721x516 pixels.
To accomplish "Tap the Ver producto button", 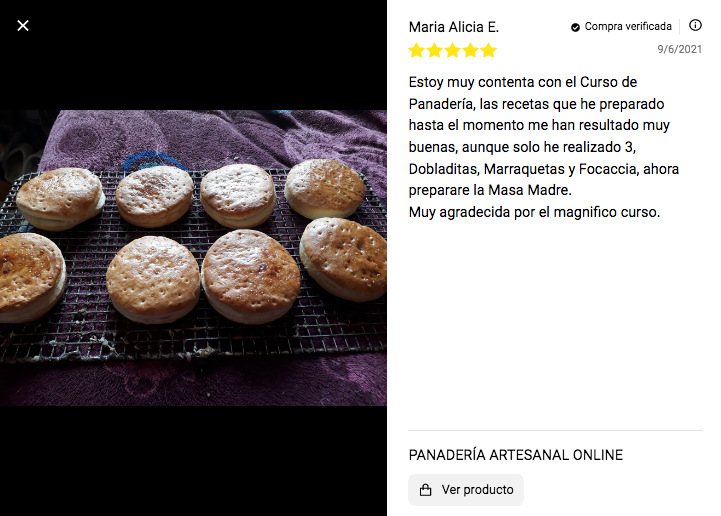I will click(x=466, y=490).
